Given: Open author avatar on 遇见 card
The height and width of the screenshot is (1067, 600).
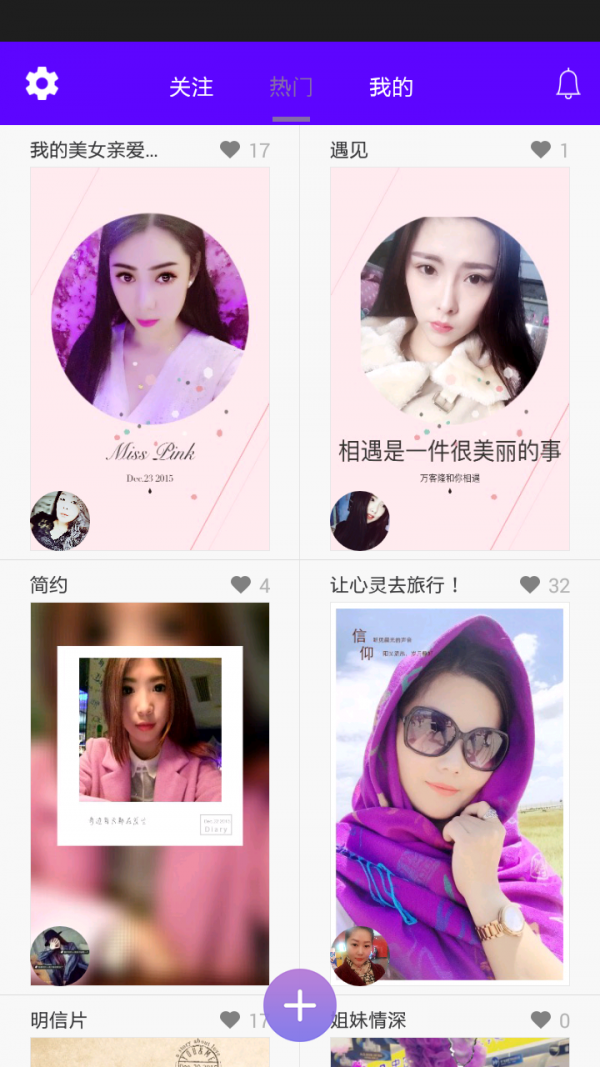Looking at the screenshot, I should tap(360, 521).
